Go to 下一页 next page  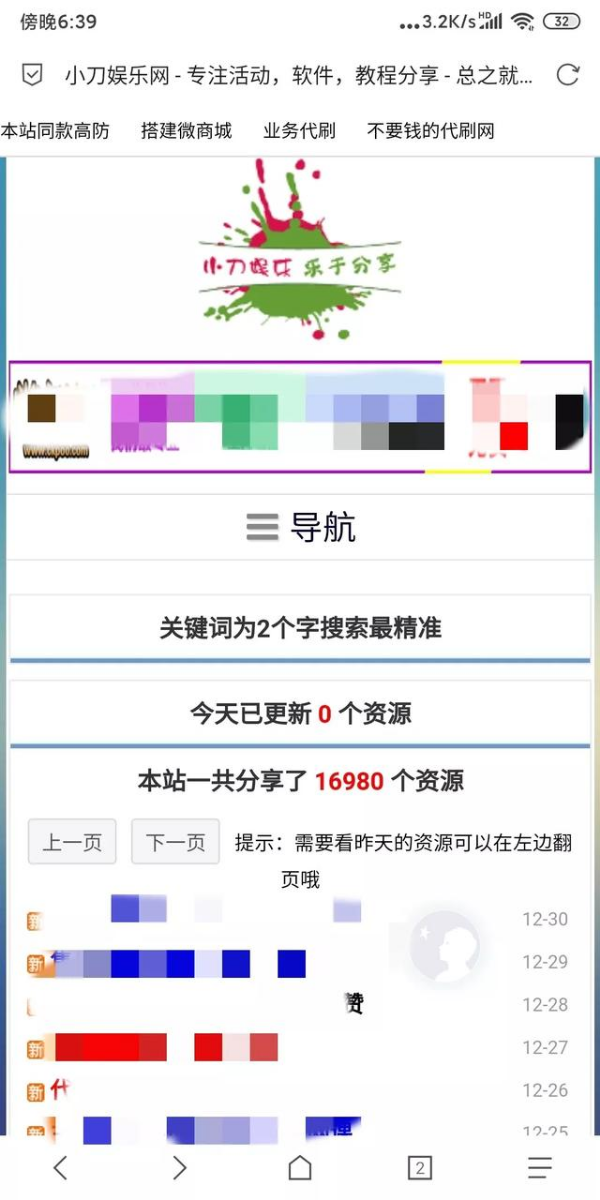175,842
